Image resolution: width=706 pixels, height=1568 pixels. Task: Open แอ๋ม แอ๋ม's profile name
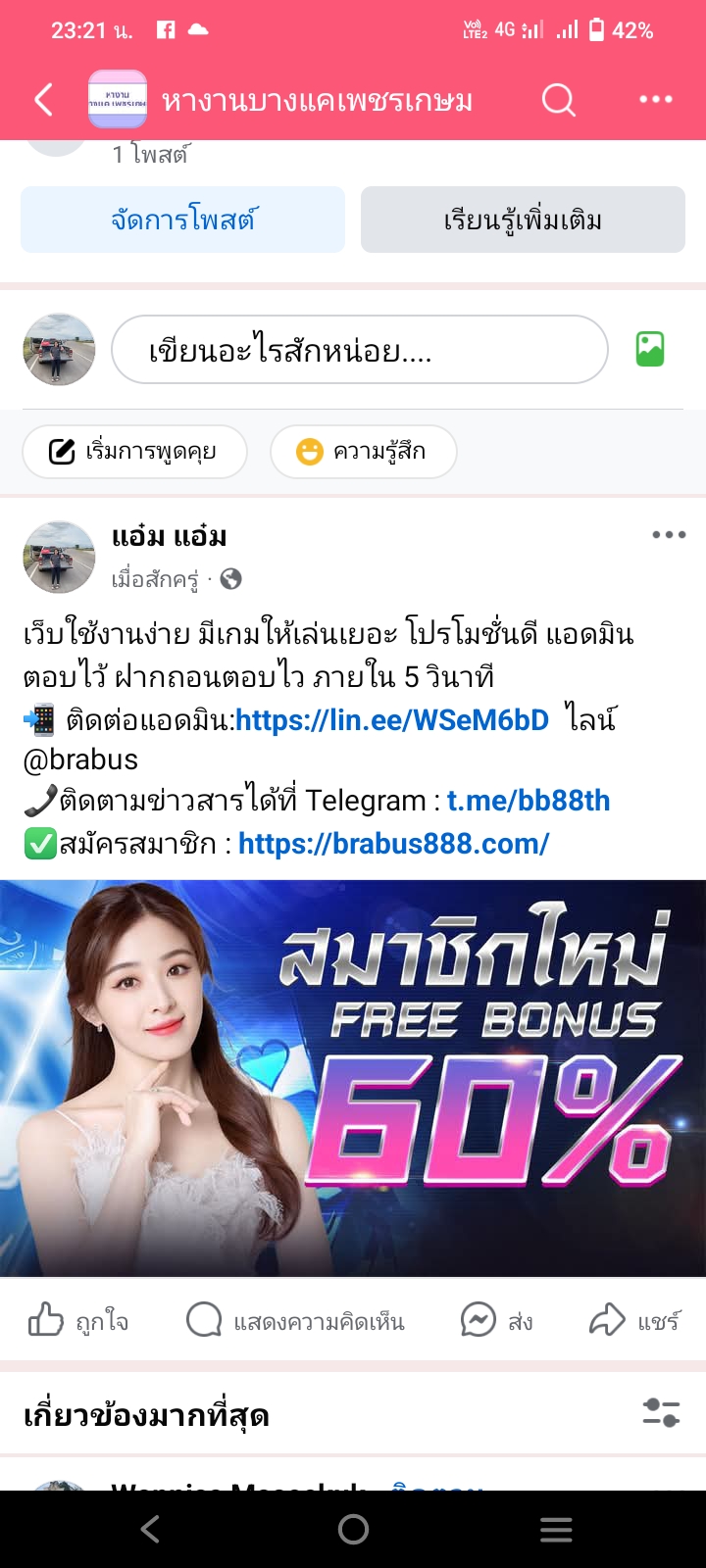(x=169, y=537)
